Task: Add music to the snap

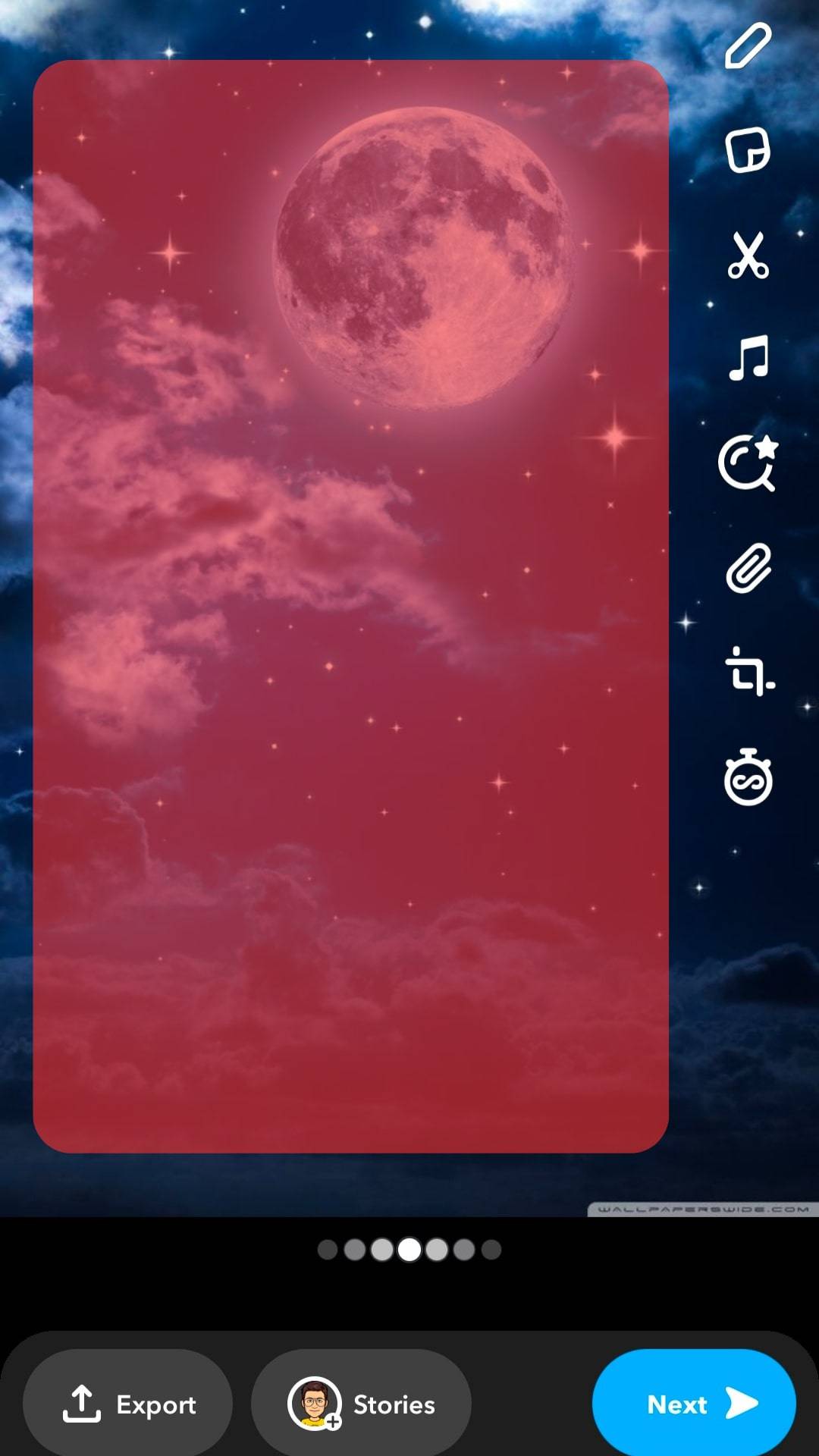Action: click(x=748, y=358)
